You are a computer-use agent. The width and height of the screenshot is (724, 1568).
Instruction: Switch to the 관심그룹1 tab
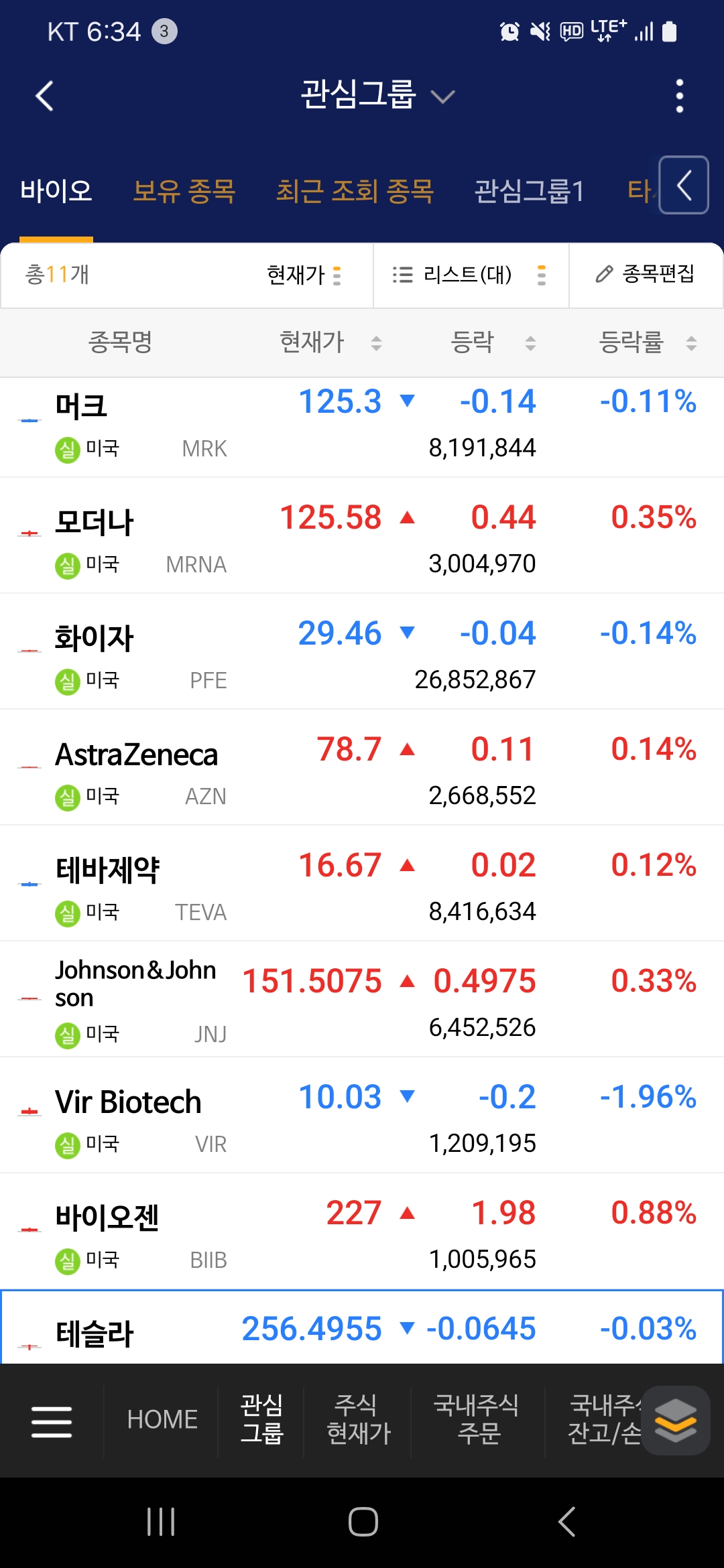coord(529,191)
